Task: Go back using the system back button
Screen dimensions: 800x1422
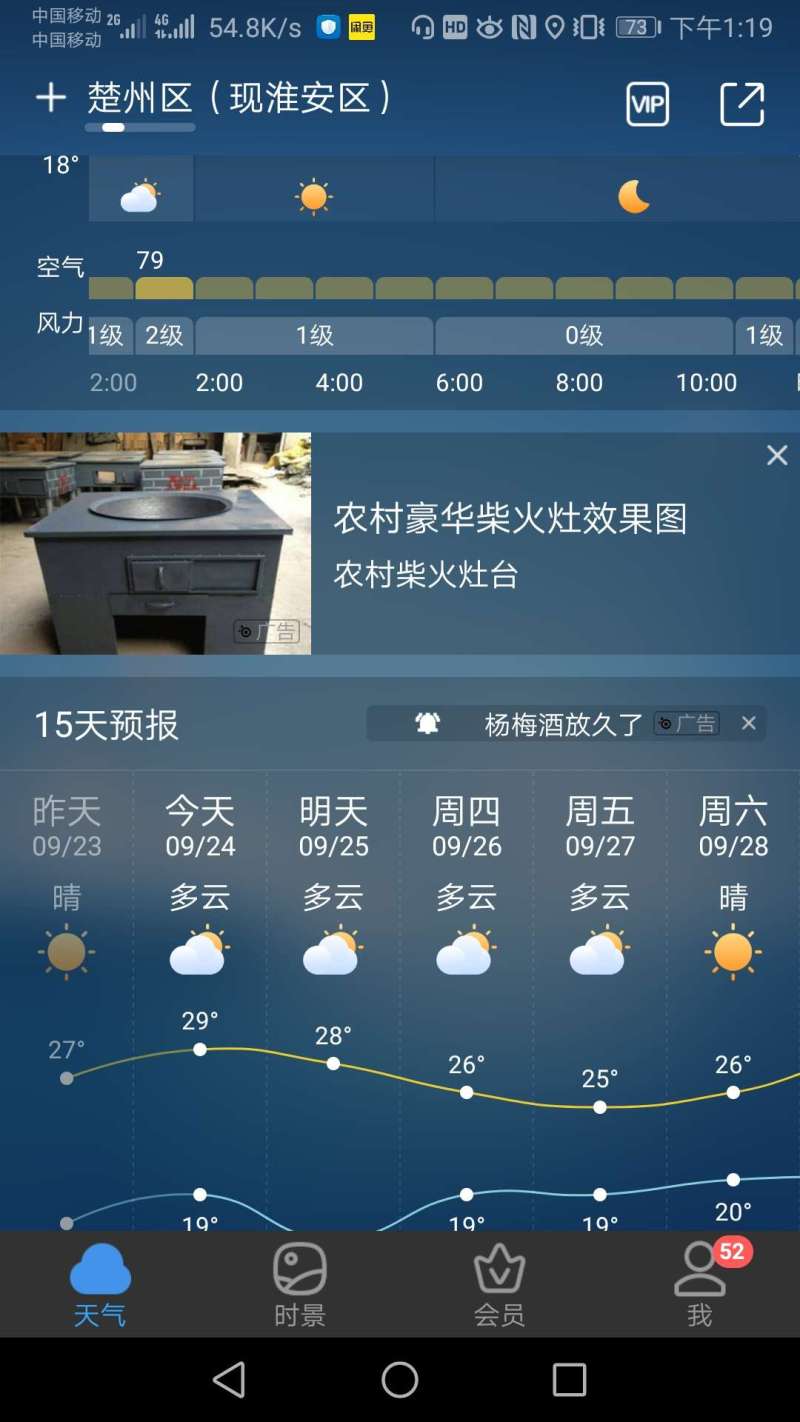Action: pyautogui.click(x=229, y=1380)
